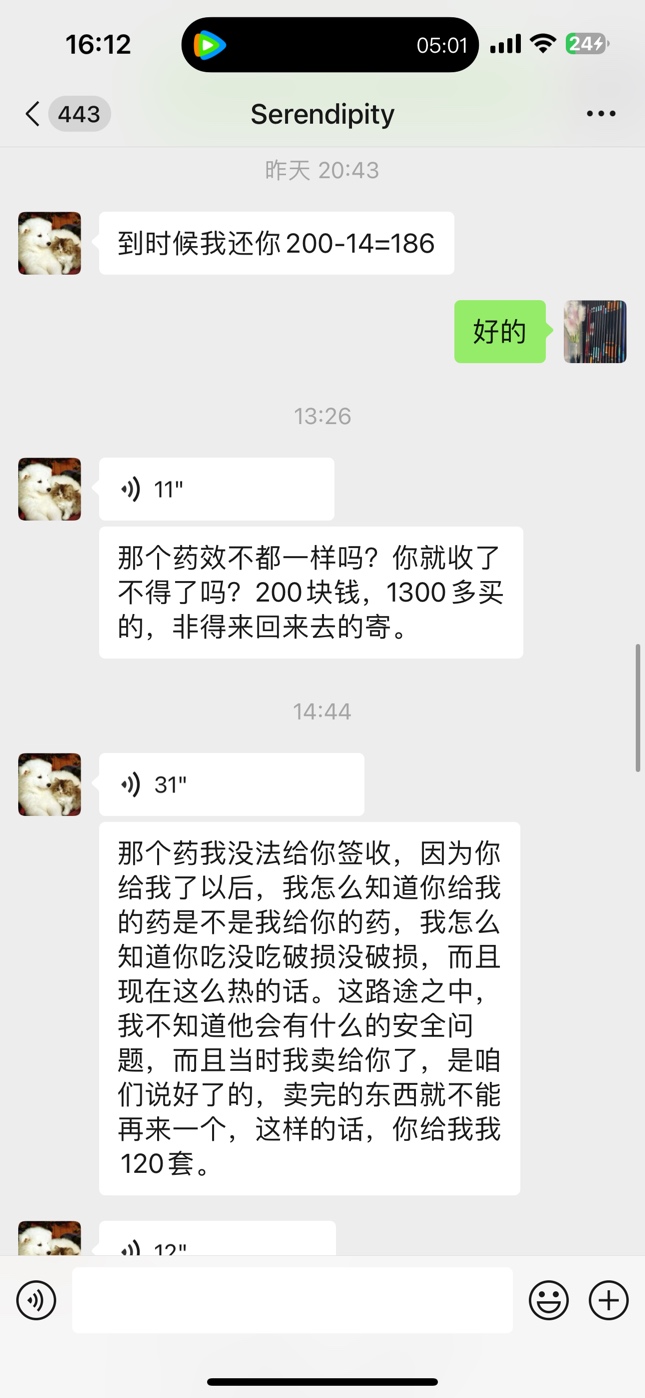Image resolution: width=645 pixels, height=1398 pixels.
Task: Open the plus attachment menu
Action: pos(608,1300)
